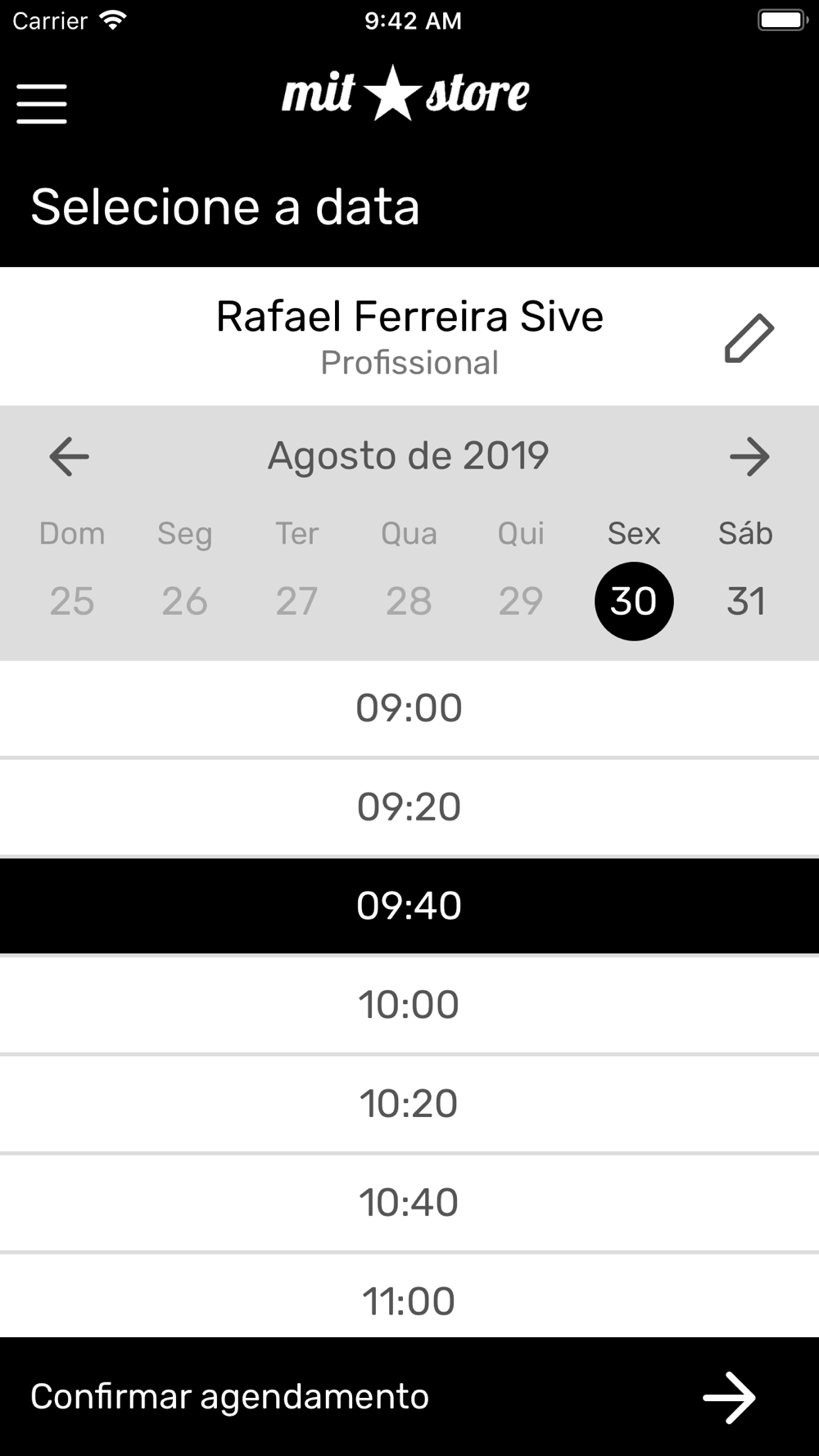Open the hamburger menu
The width and height of the screenshot is (819, 1456).
tap(42, 104)
